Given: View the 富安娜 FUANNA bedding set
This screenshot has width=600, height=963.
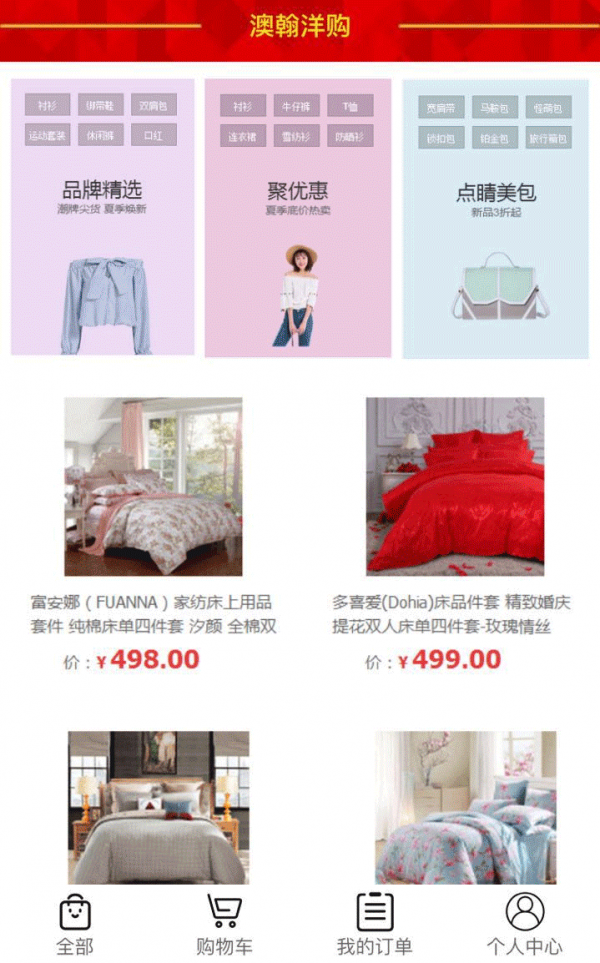Looking at the screenshot, I should point(153,487).
